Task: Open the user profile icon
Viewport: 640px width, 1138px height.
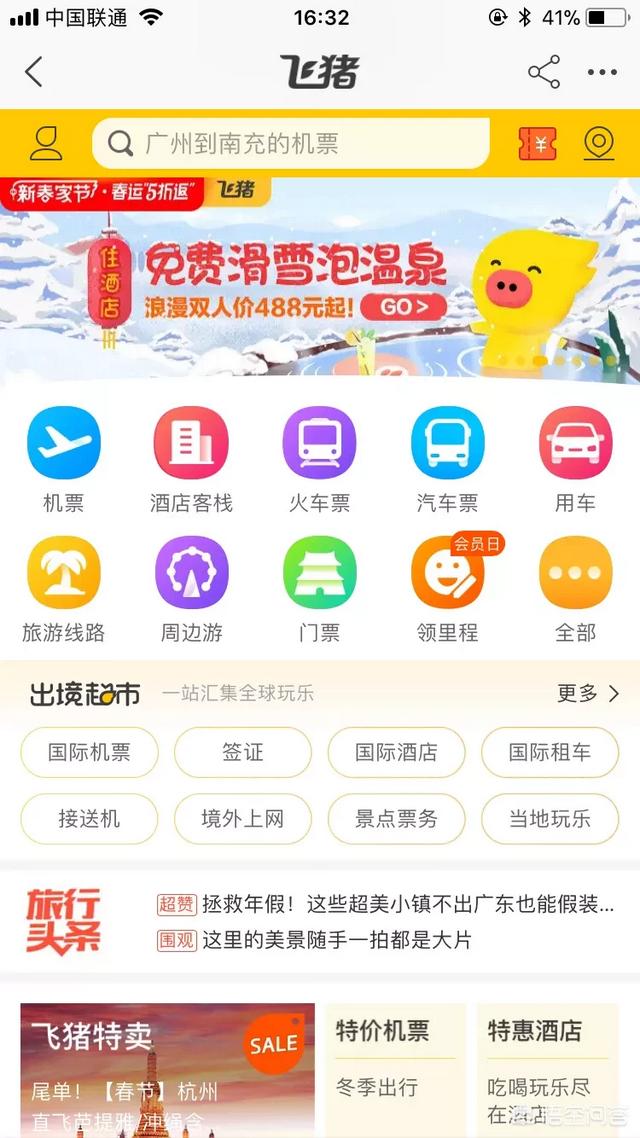Action: tap(46, 144)
